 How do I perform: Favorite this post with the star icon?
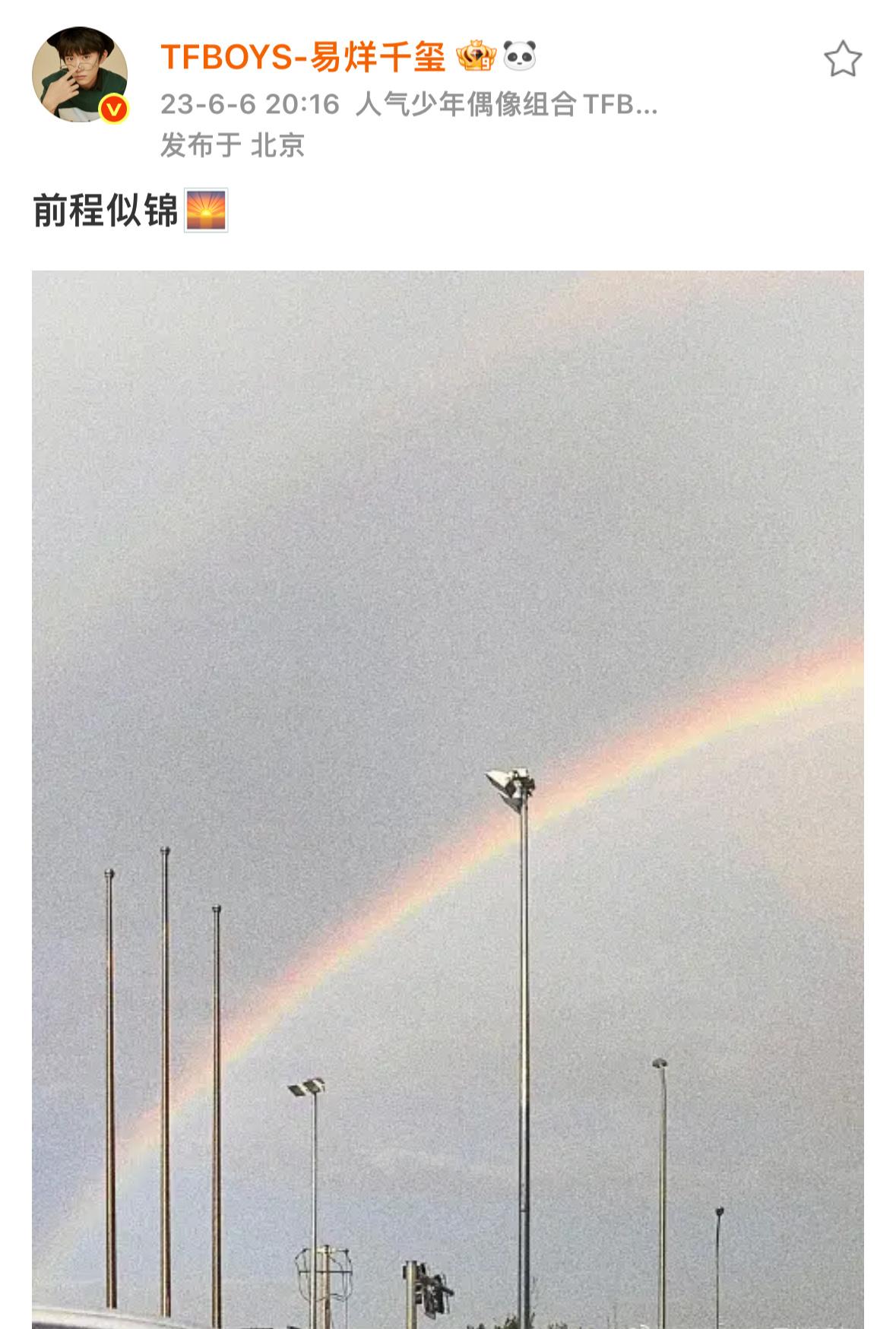[x=842, y=59]
